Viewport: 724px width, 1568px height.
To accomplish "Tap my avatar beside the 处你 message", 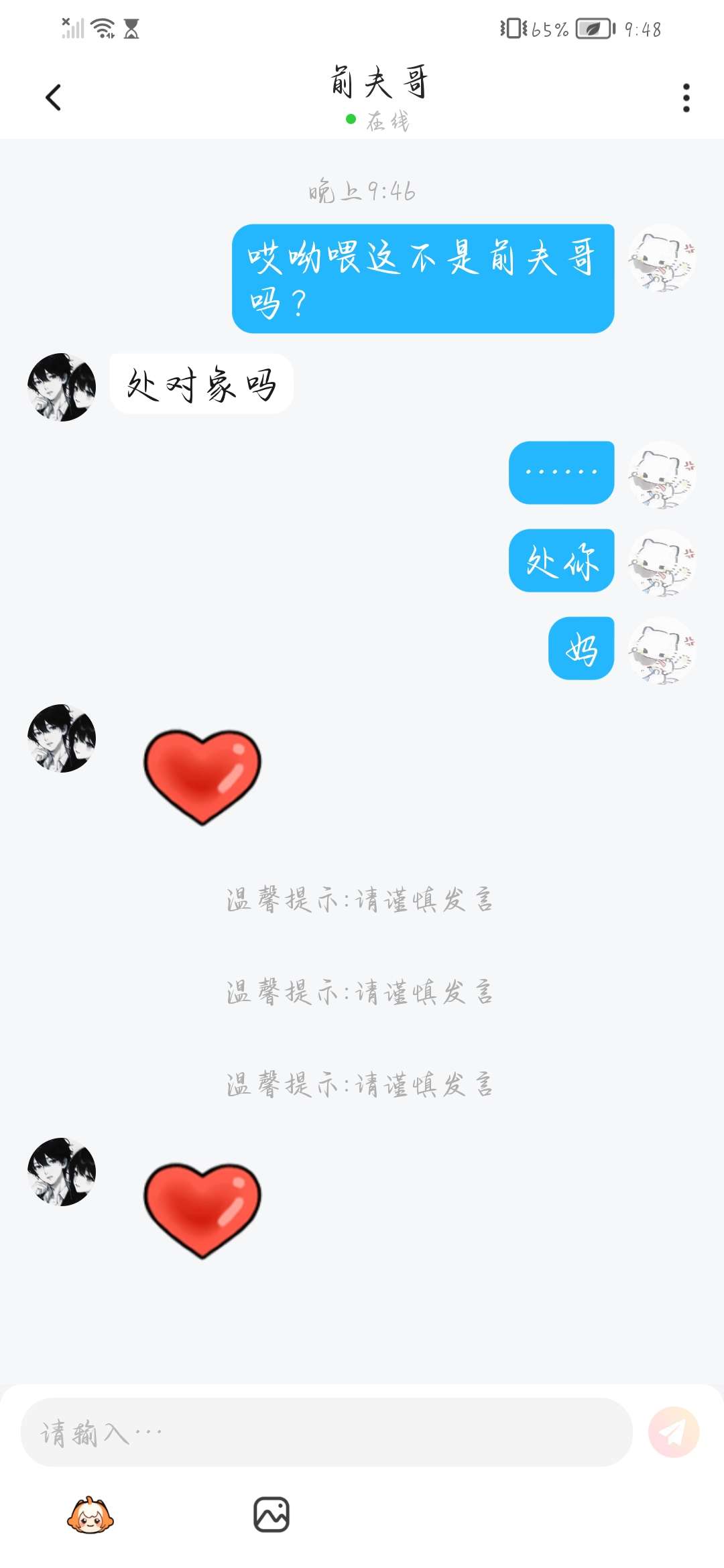I will (x=662, y=563).
